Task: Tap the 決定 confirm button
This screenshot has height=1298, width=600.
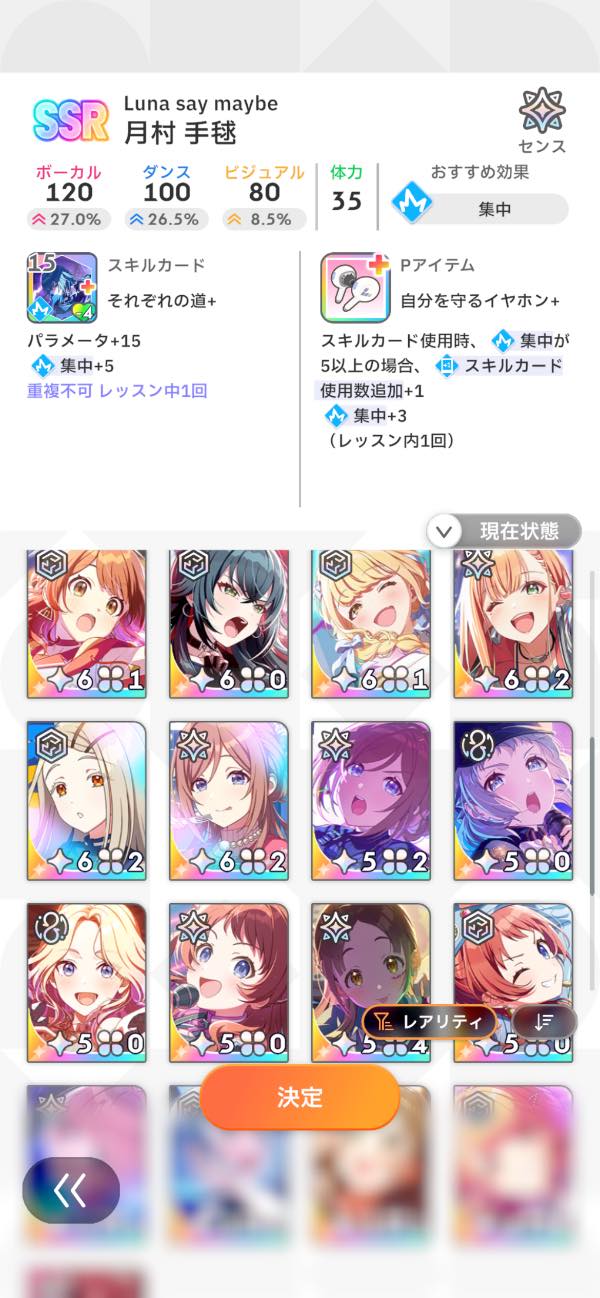Action: pos(299,1096)
